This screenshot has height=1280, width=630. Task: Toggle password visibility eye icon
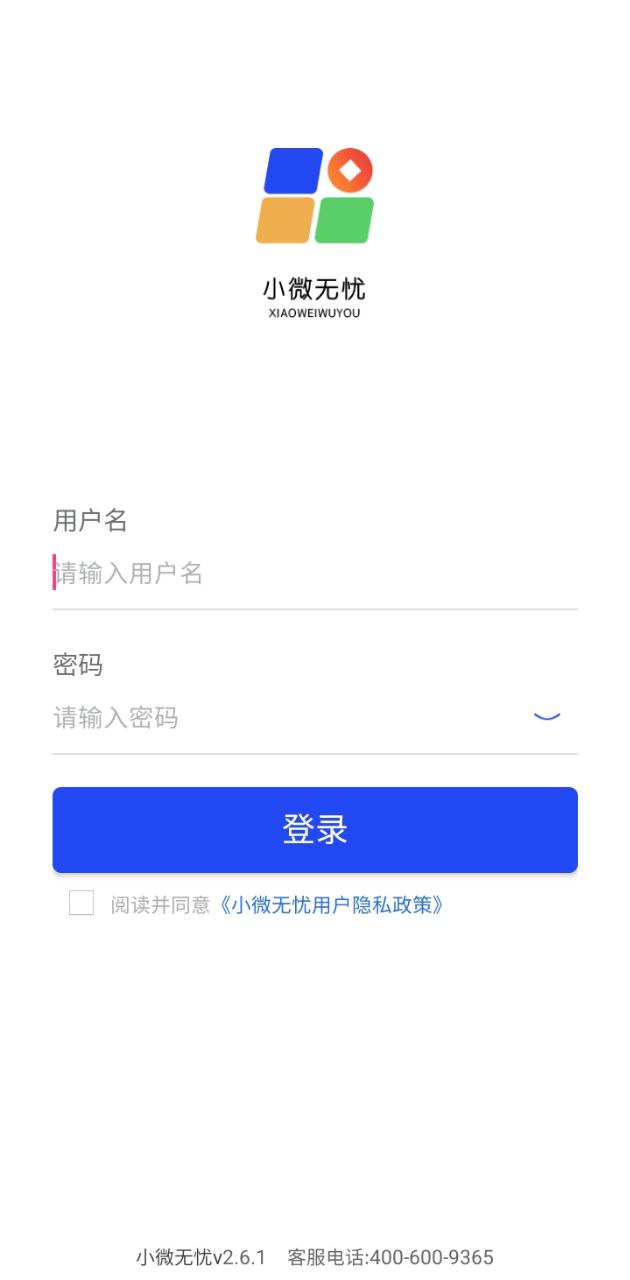click(547, 717)
